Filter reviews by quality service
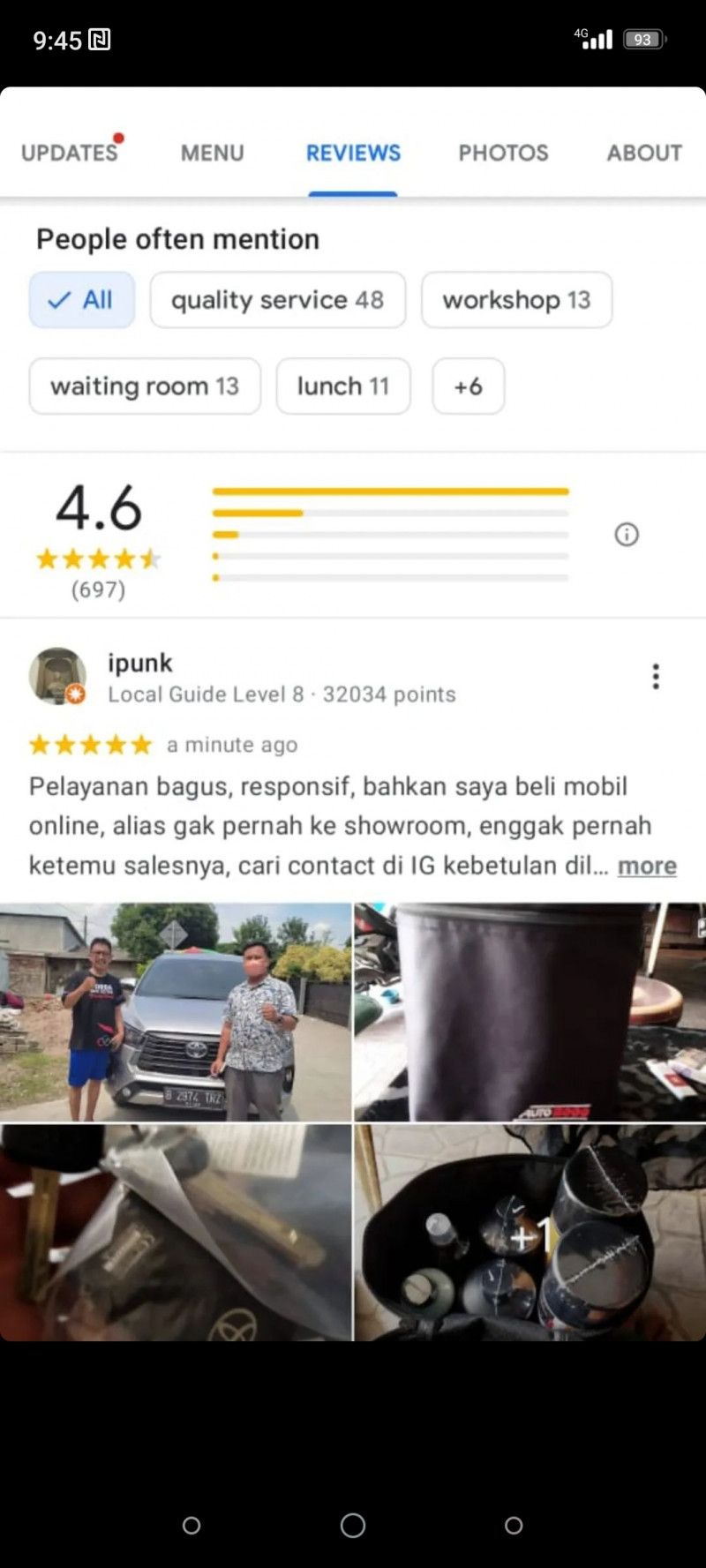Image resolution: width=706 pixels, height=1568 pixels. (x=277, y=300)
